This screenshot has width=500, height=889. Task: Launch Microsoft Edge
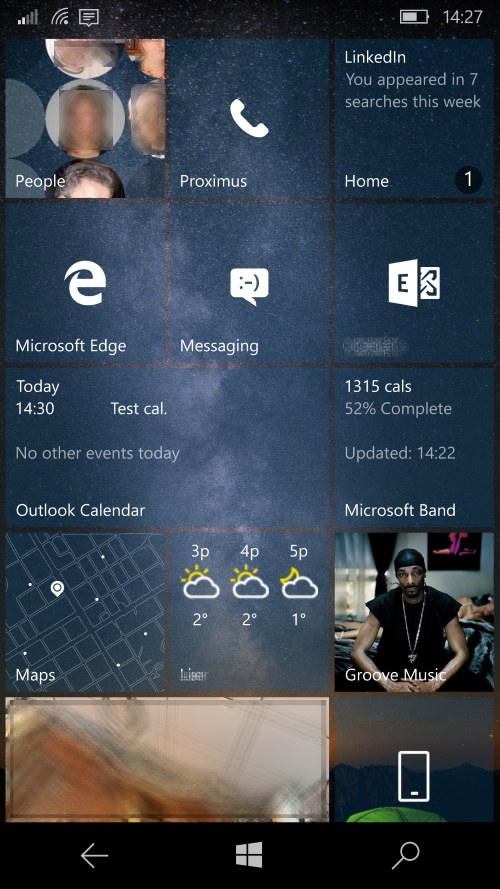point(85,283)
